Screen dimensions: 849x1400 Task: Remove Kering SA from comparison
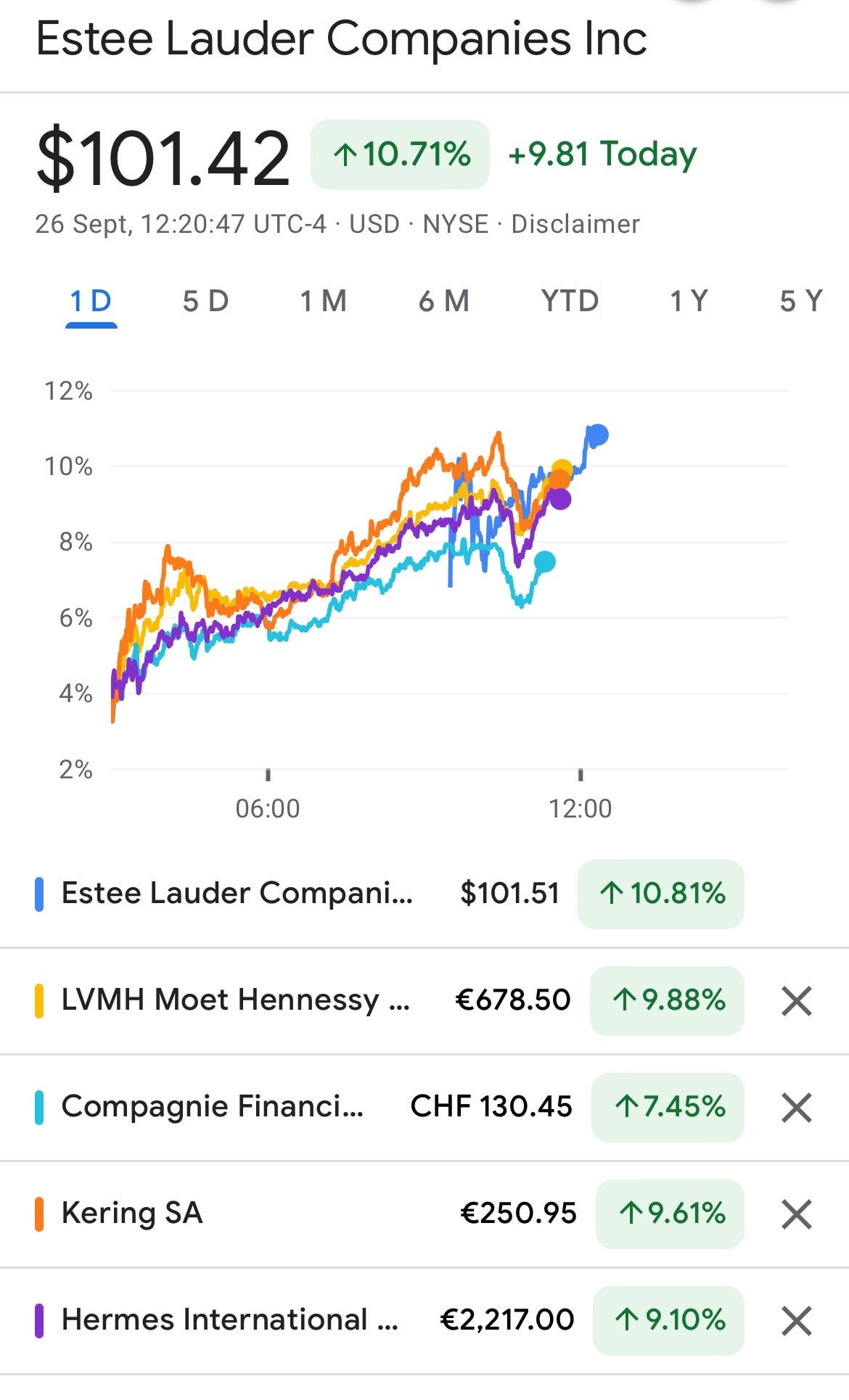pos(797,1214)
